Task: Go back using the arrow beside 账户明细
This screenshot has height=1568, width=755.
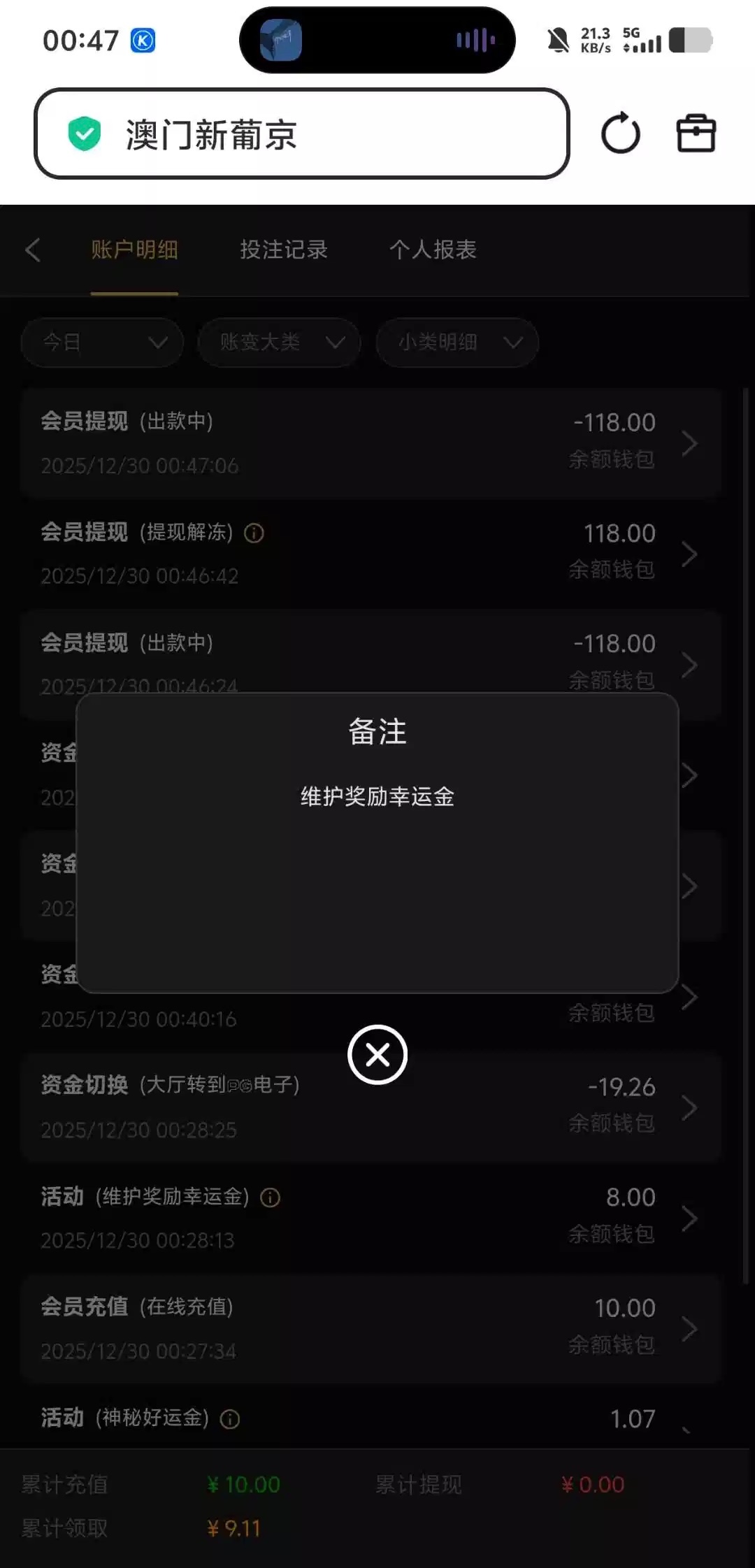Action: (33, 250)
